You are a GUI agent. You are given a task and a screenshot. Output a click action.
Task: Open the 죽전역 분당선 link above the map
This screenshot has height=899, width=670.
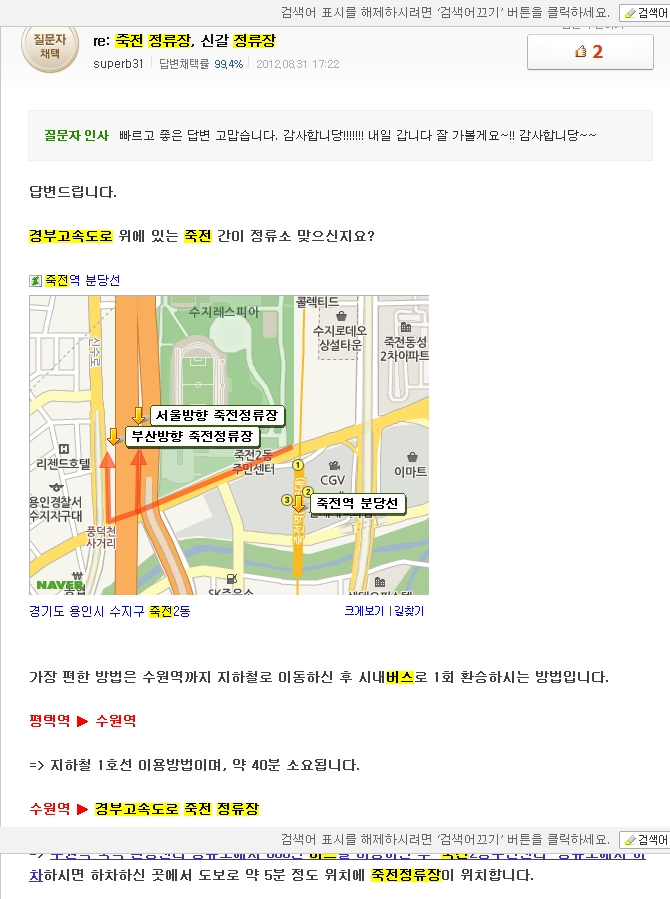point(82,281)
